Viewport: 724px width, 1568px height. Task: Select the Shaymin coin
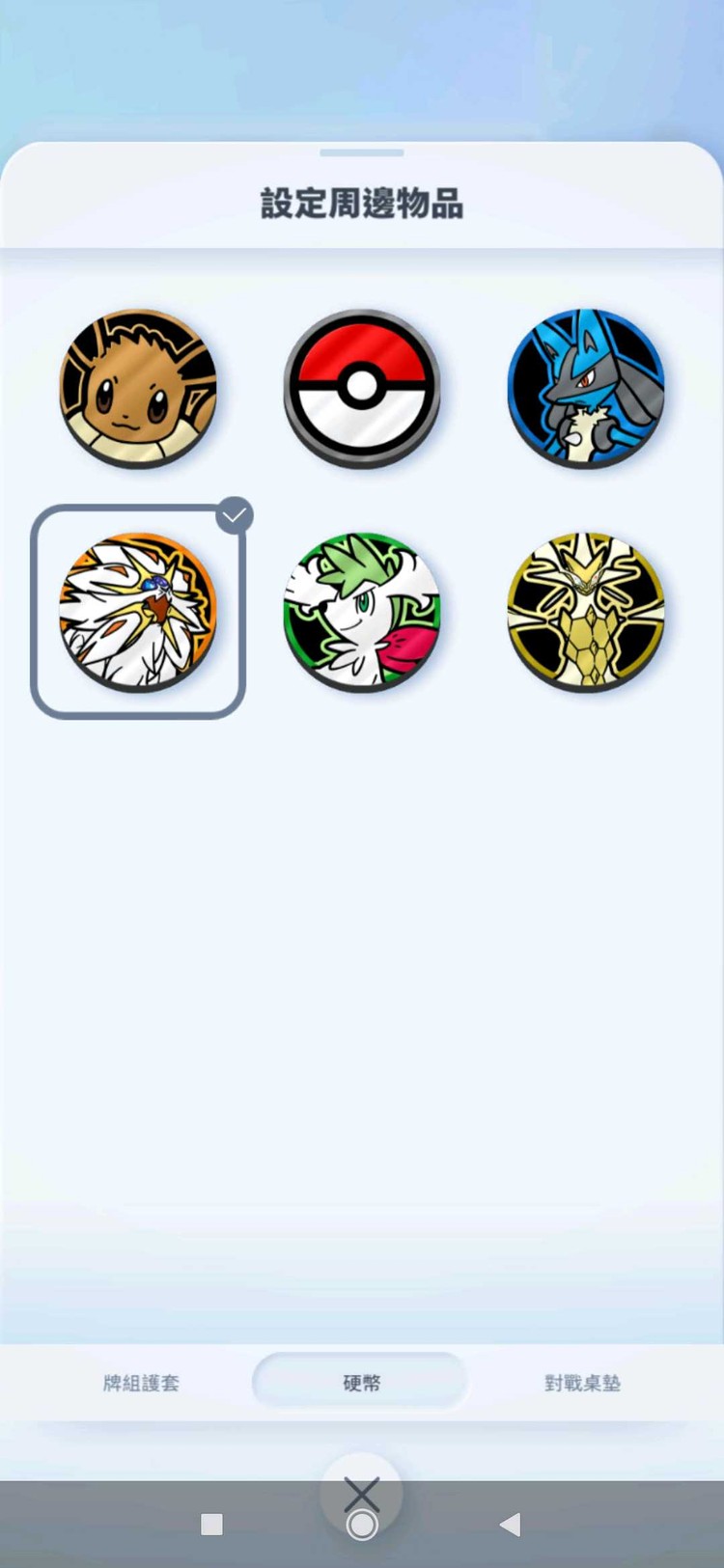[x=362, y=612]
